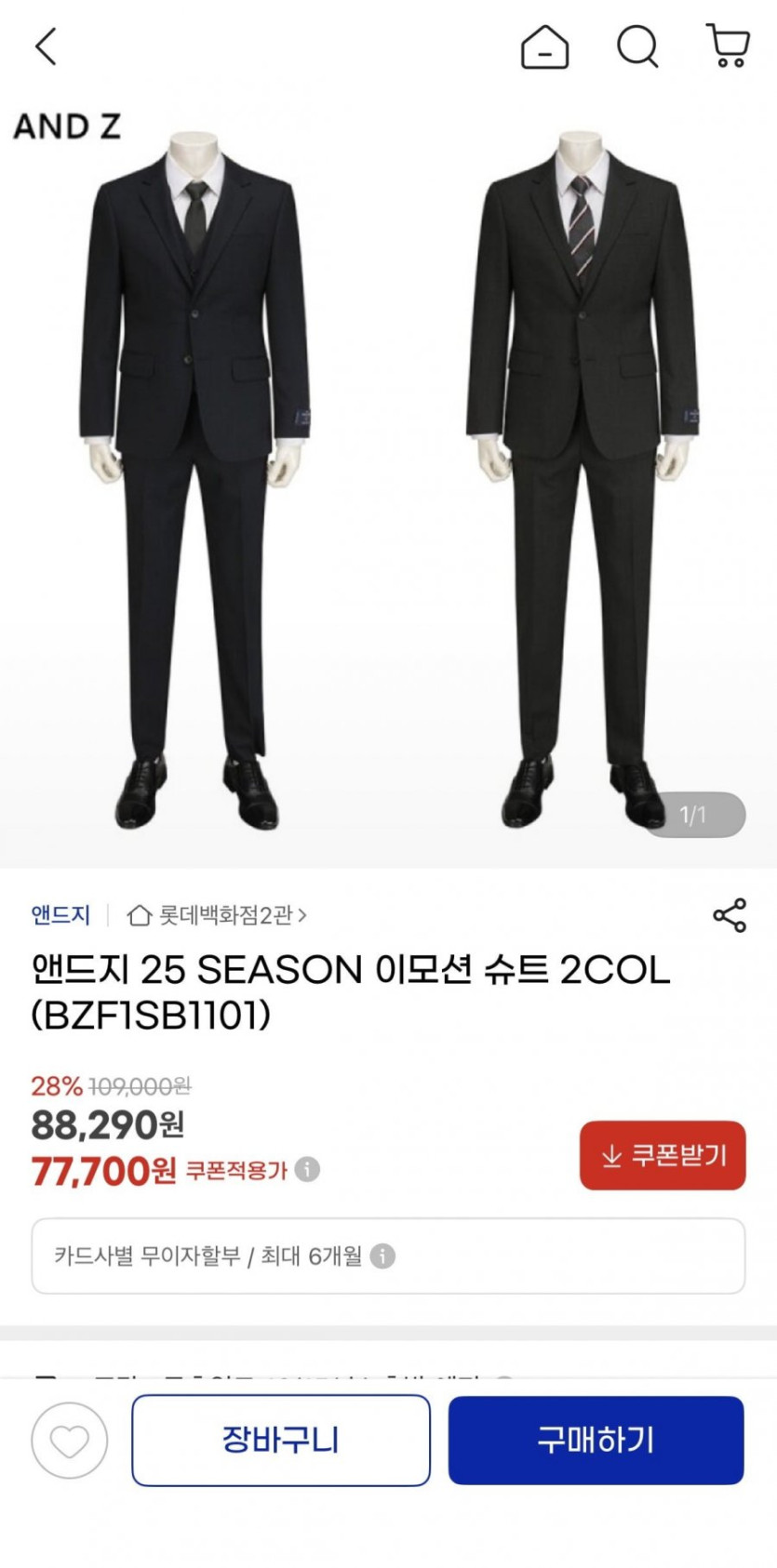Add this suit to the wishlist

[x=70, y=1441]
